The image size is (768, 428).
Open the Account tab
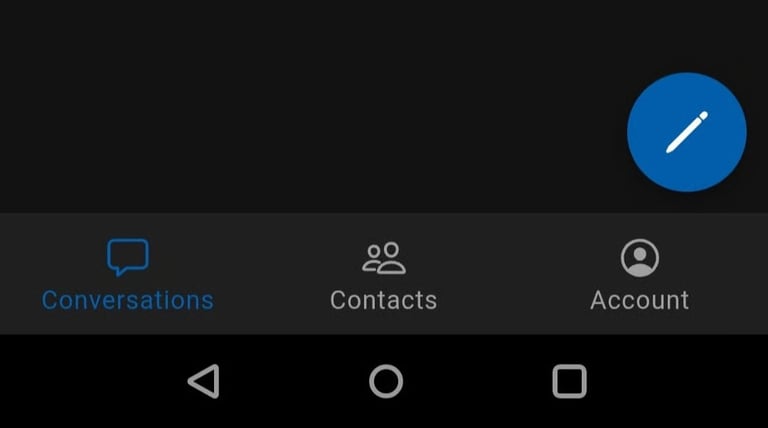click(x=639, y=275)
